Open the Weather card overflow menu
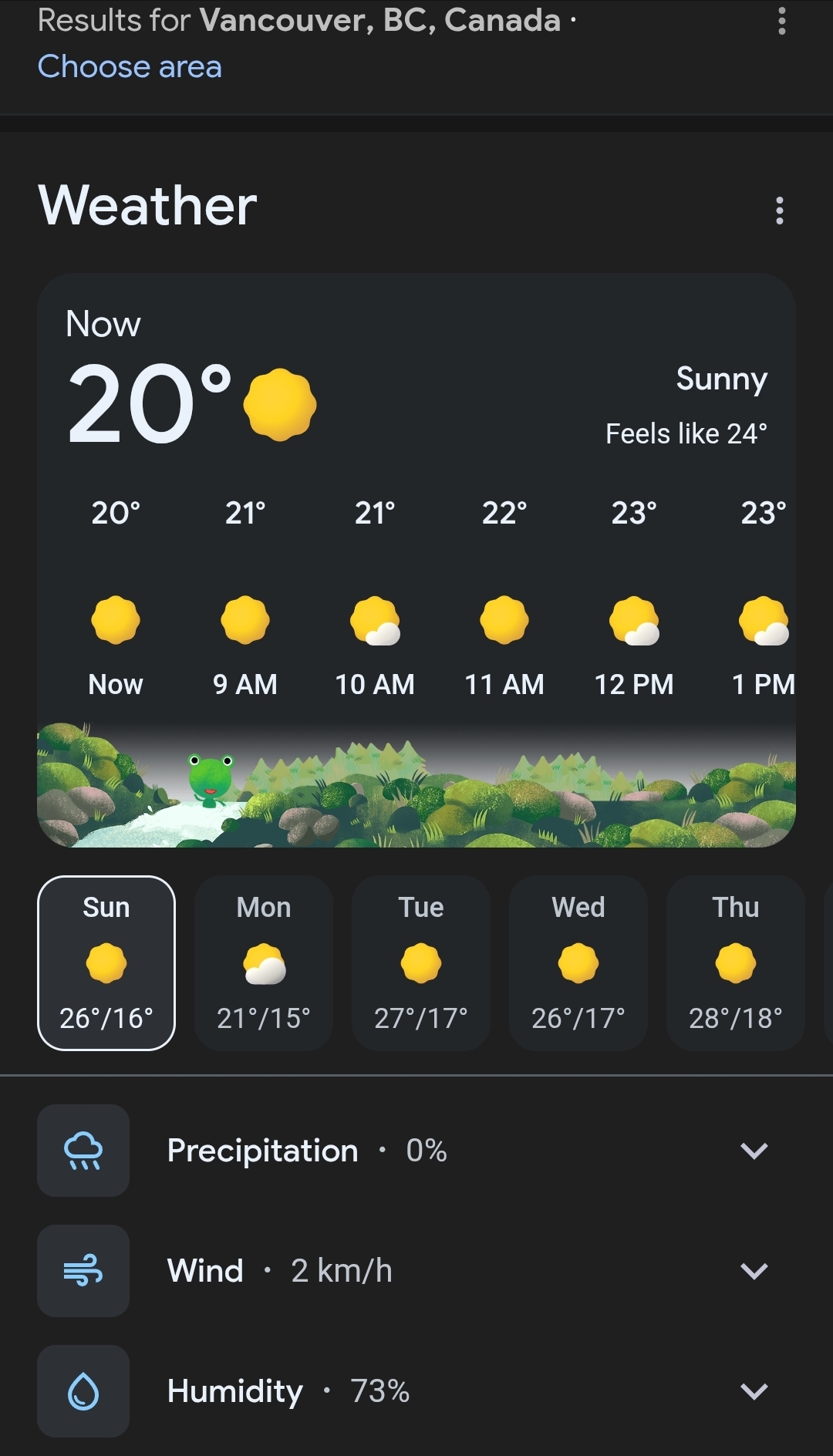833x1456 pixels. tap(780, 211)
